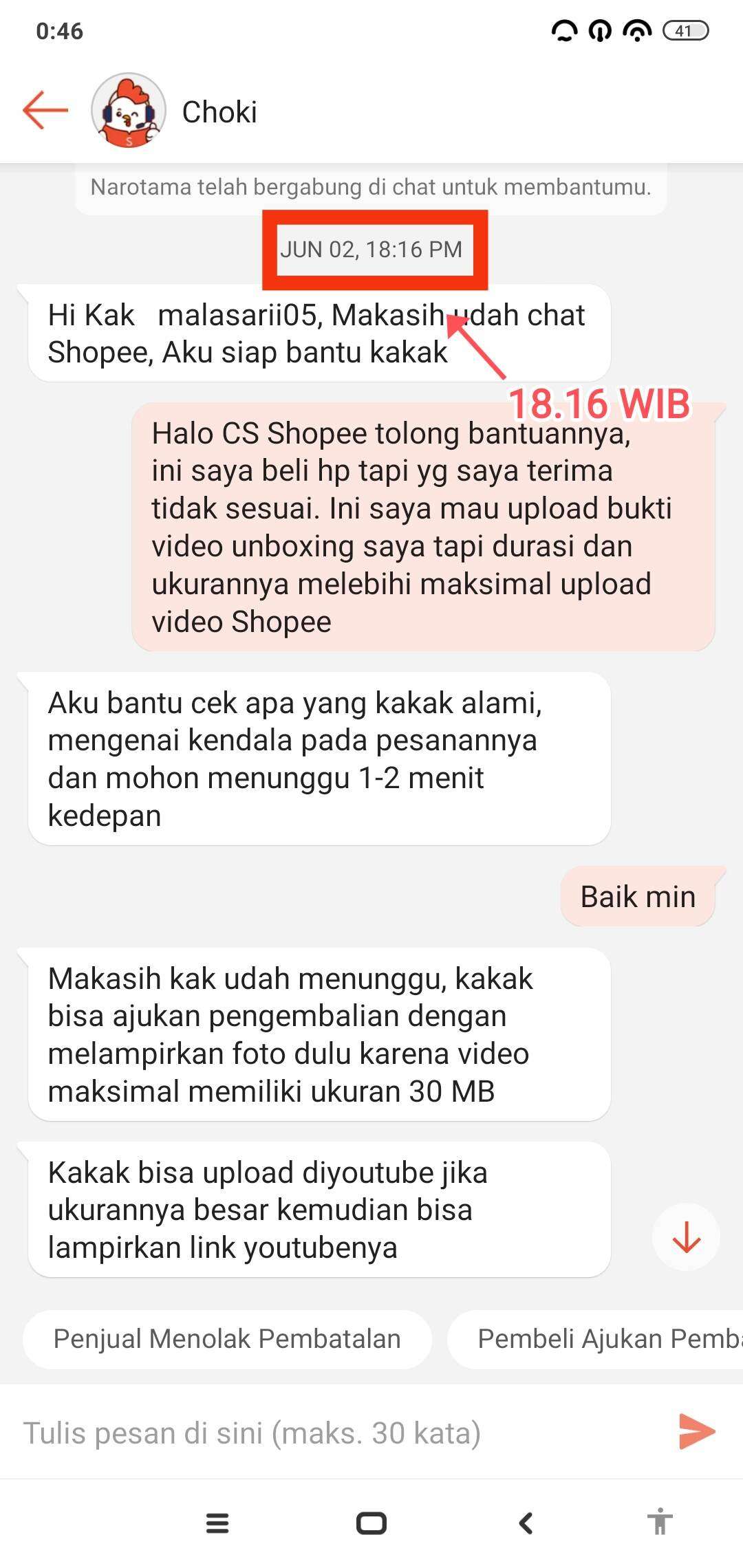Select the Penjual Menolak Pembatalan chip
Screen dimensions: 743x1568
[227, 1339]
